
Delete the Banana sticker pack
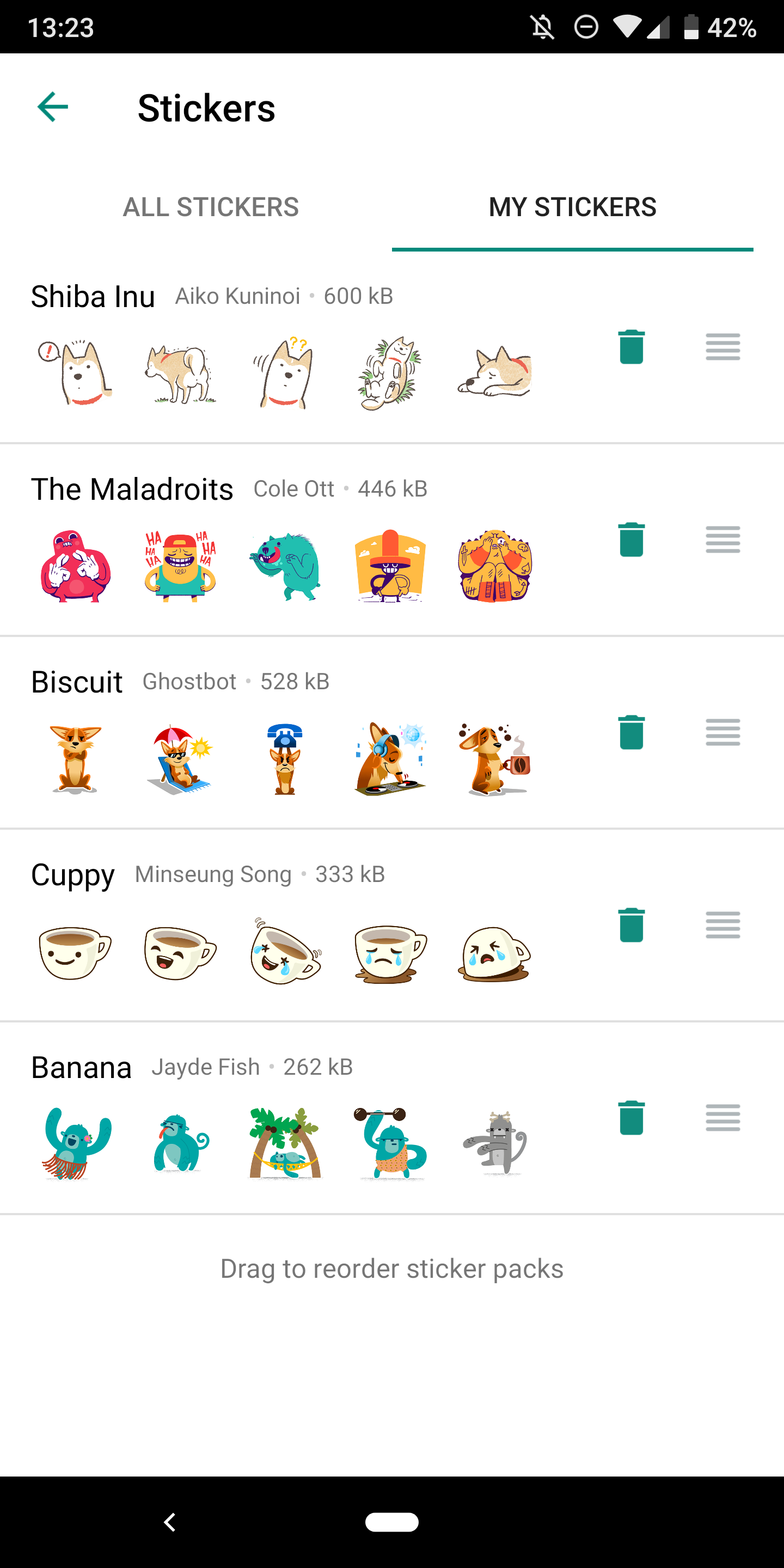tap(630, 1118)
